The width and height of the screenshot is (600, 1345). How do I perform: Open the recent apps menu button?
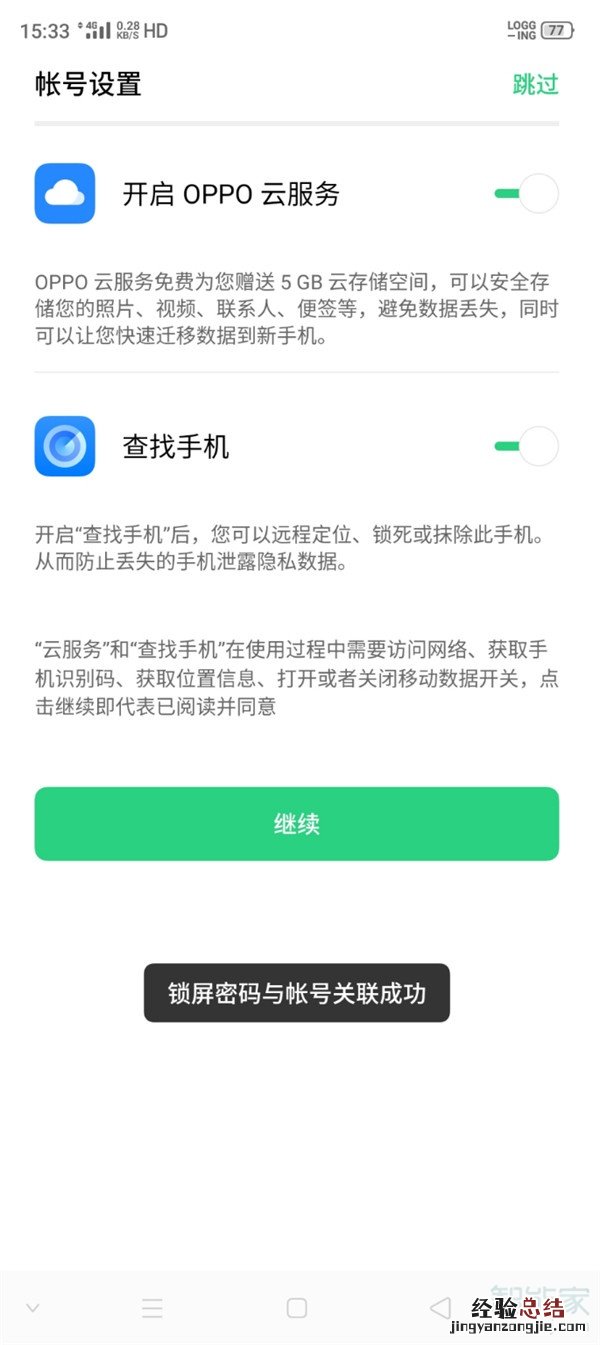point(152,1307)
